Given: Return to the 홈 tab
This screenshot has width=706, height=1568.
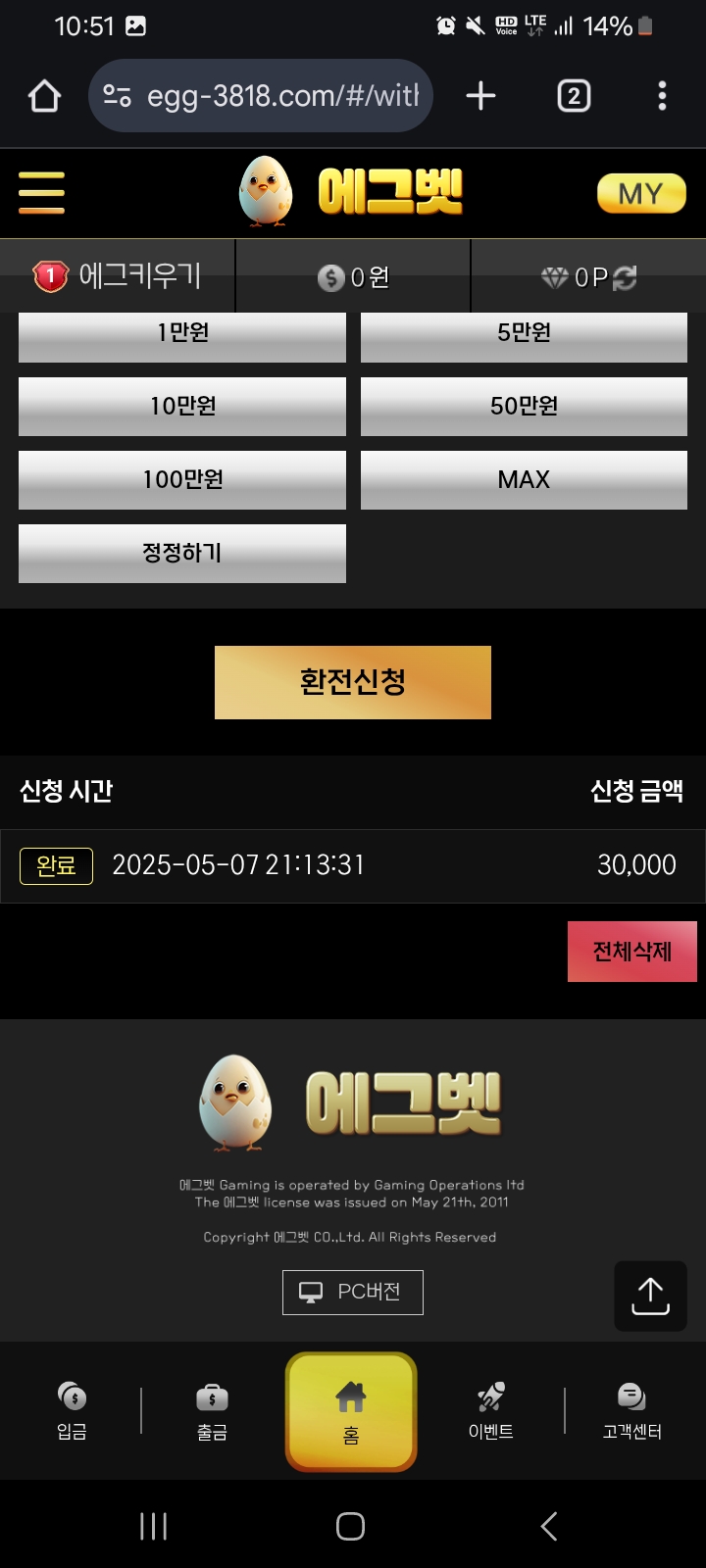Looking at the screenshot, I should coord(351,1411).
